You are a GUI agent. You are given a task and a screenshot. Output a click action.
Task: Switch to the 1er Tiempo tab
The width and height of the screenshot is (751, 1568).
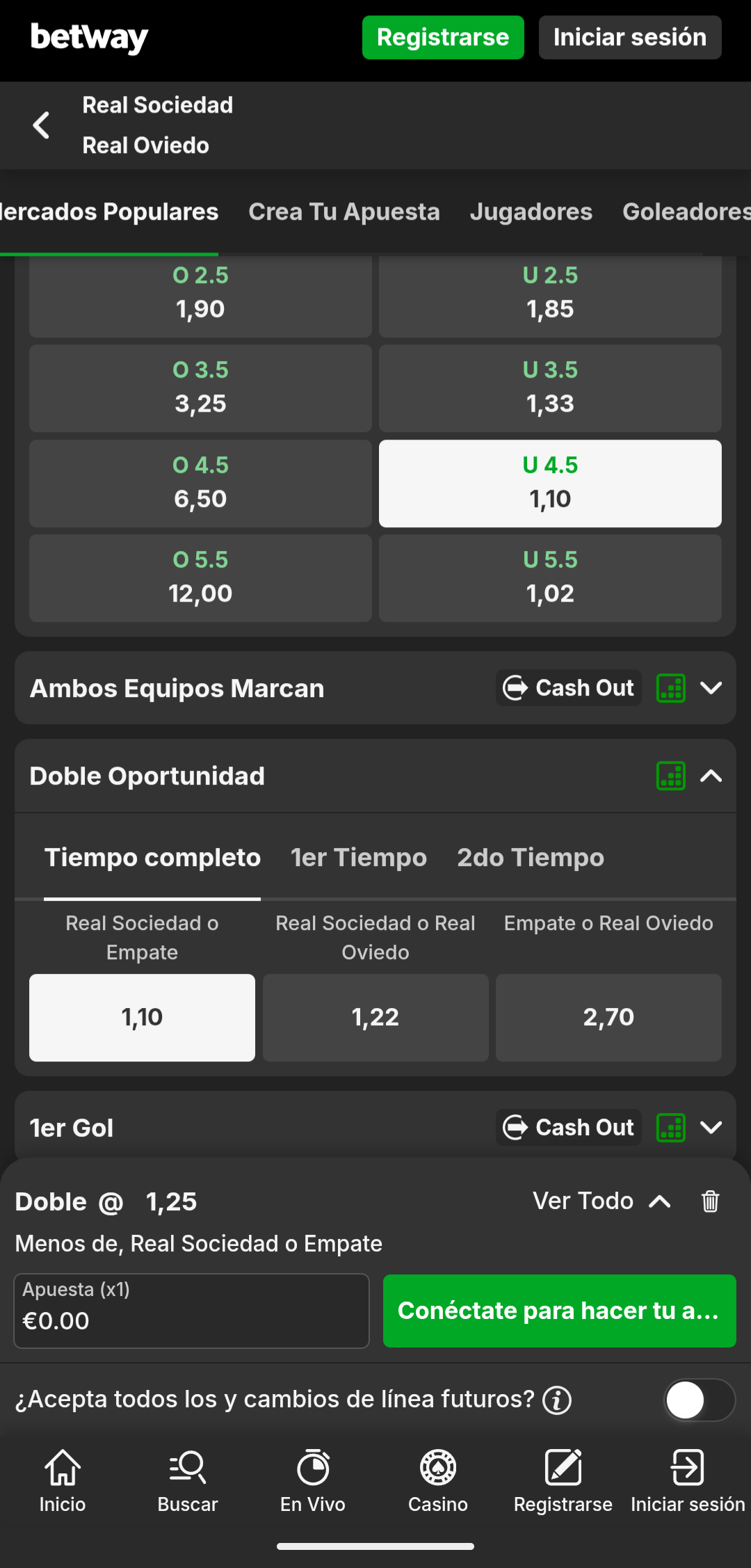(358, 858)
